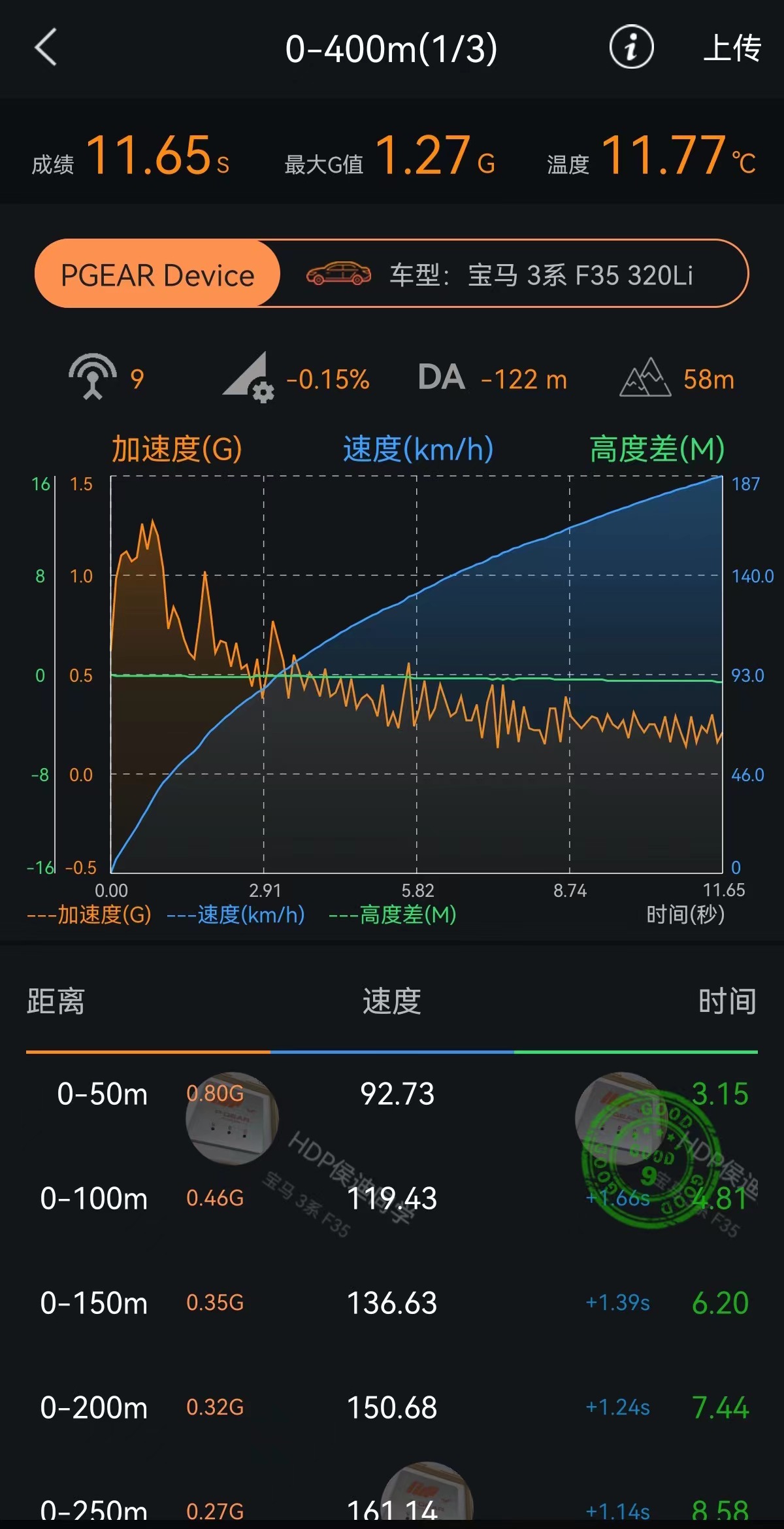Open the slope correction settings icon
Image resolution: width=784 pixels, height=1529 pixels.
250,378
